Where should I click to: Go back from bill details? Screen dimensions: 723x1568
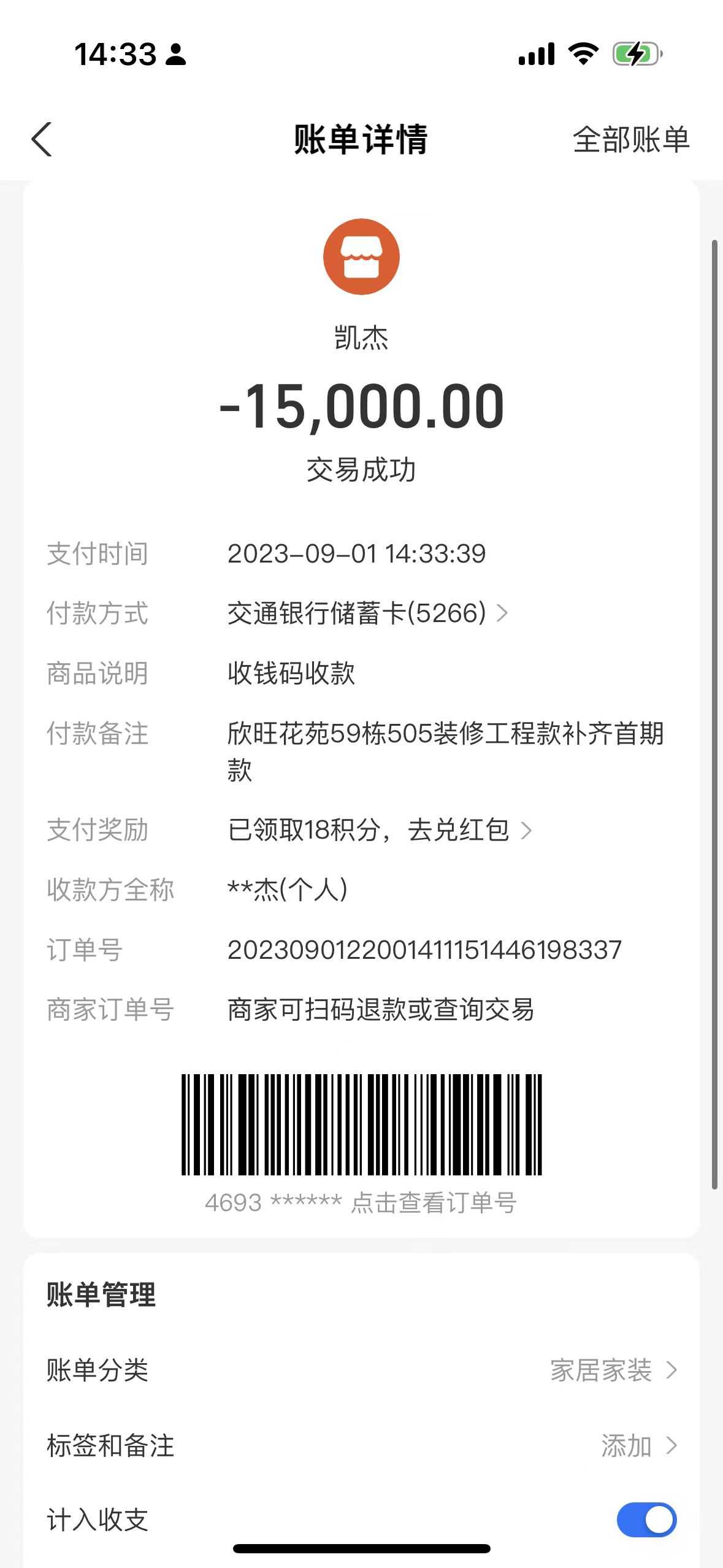point(42,140)
